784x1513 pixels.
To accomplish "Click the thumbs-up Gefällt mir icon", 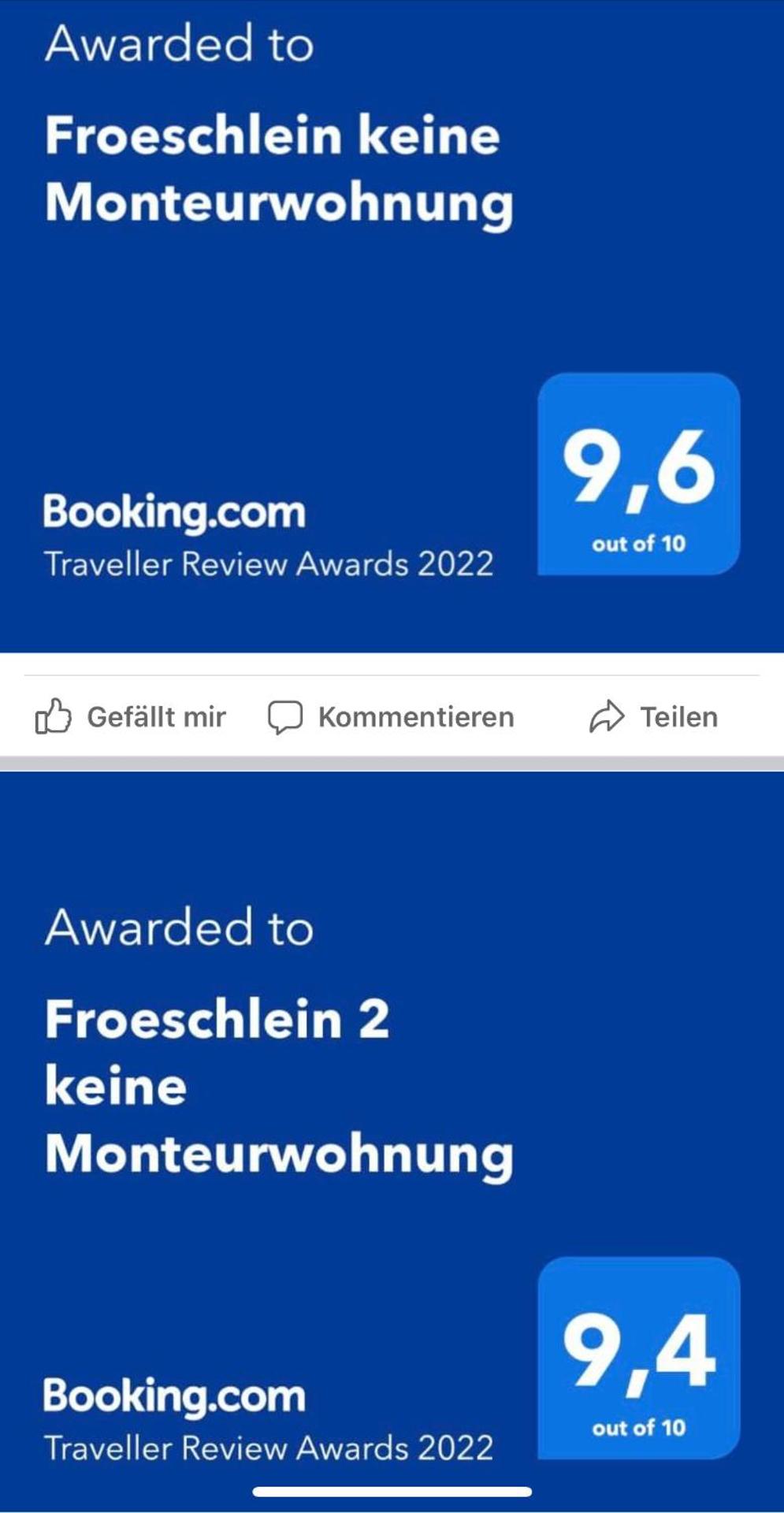I will [x=55, y=716].
